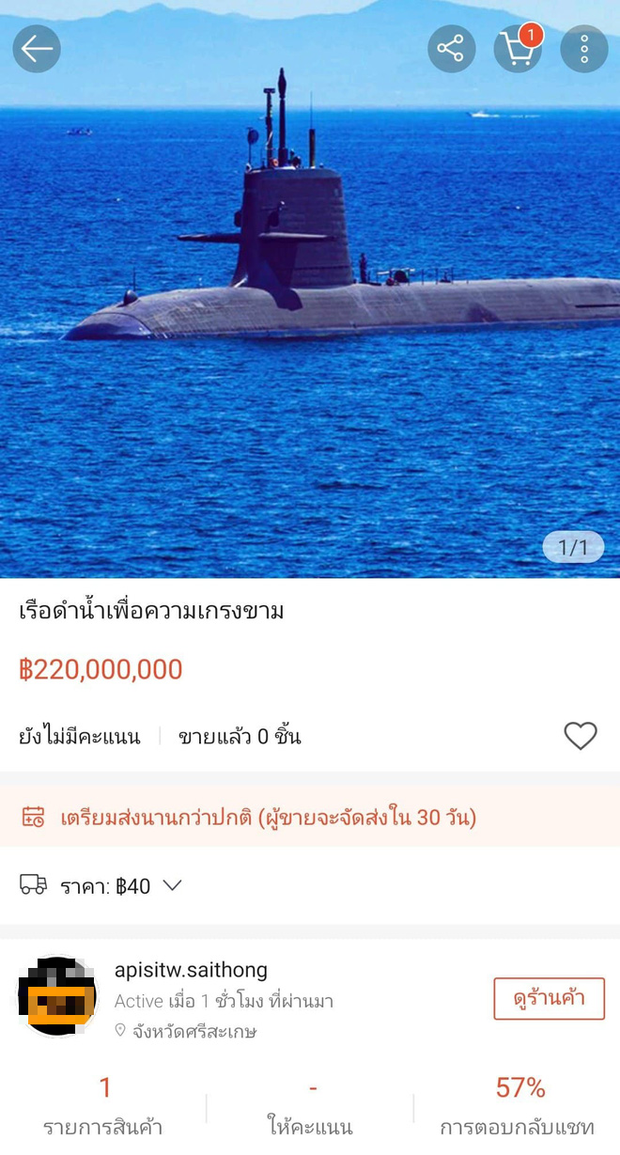Screen dimensions: 620x1155
Task: Open the three-dot overflow menu
Action: (584, 48)
